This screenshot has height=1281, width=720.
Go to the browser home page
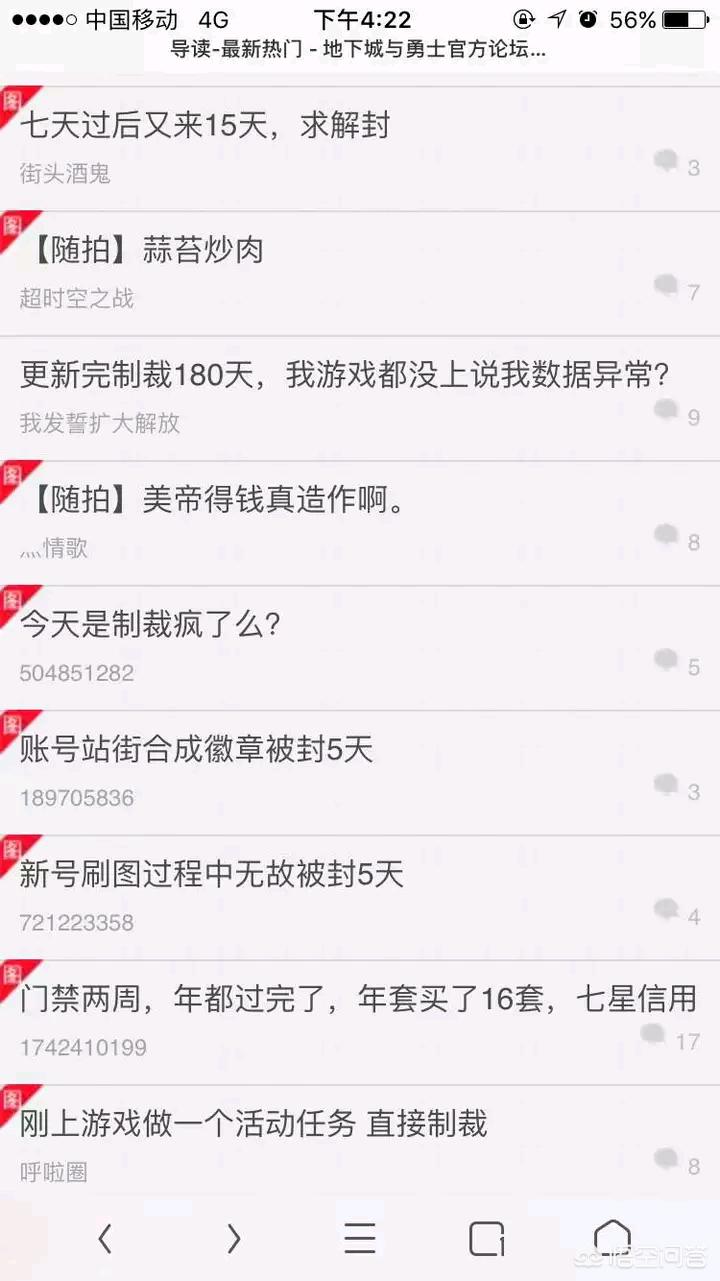coord(612,1238)
